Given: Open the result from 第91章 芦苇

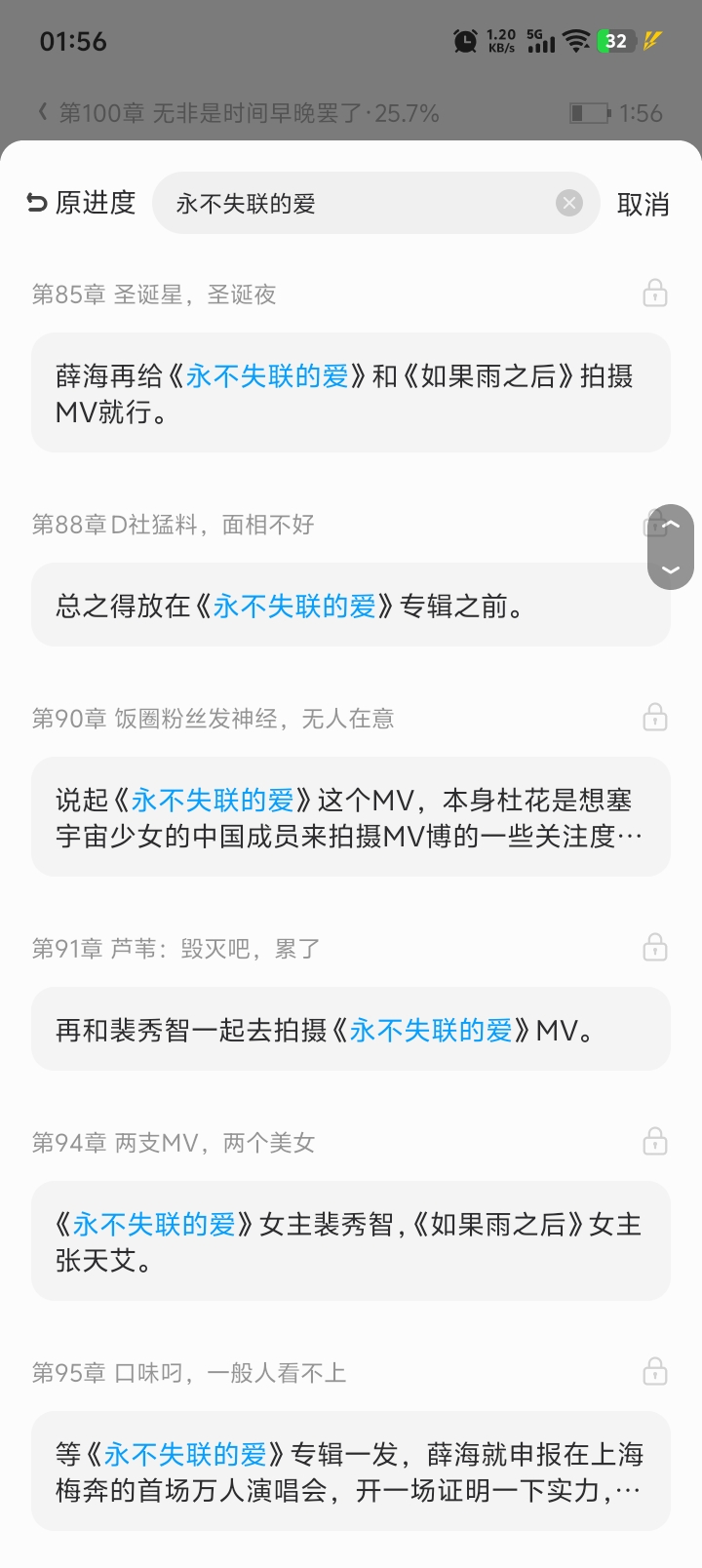Looking at the screenshot, I should click(351, 1029).
